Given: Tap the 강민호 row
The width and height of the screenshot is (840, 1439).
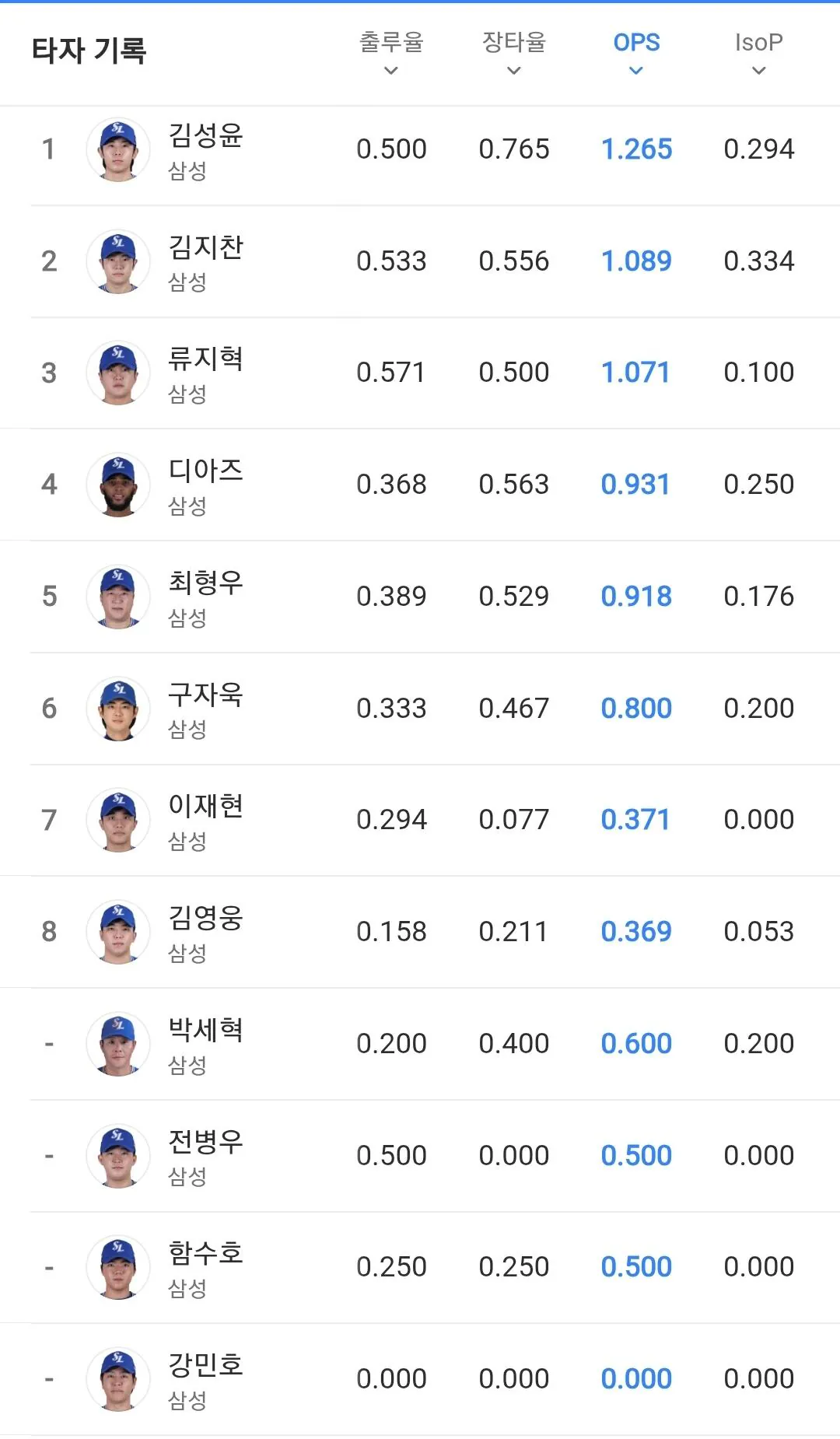Looking at the screenshot, I should (x=420, y=1379).
